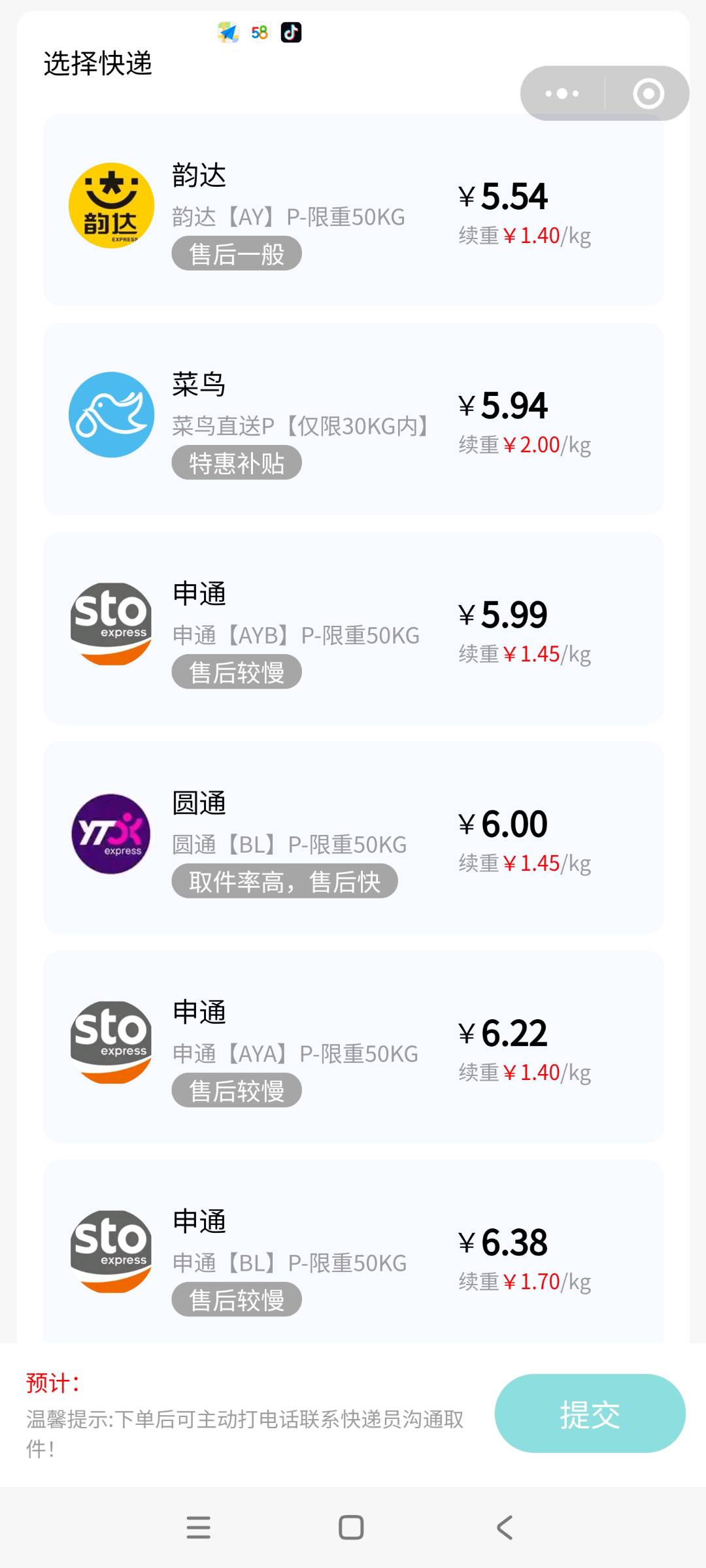Pick 申通【BL】 at ¥6.38
The height and width of the screenshot is (1568, 706).
click(354, 1251)
